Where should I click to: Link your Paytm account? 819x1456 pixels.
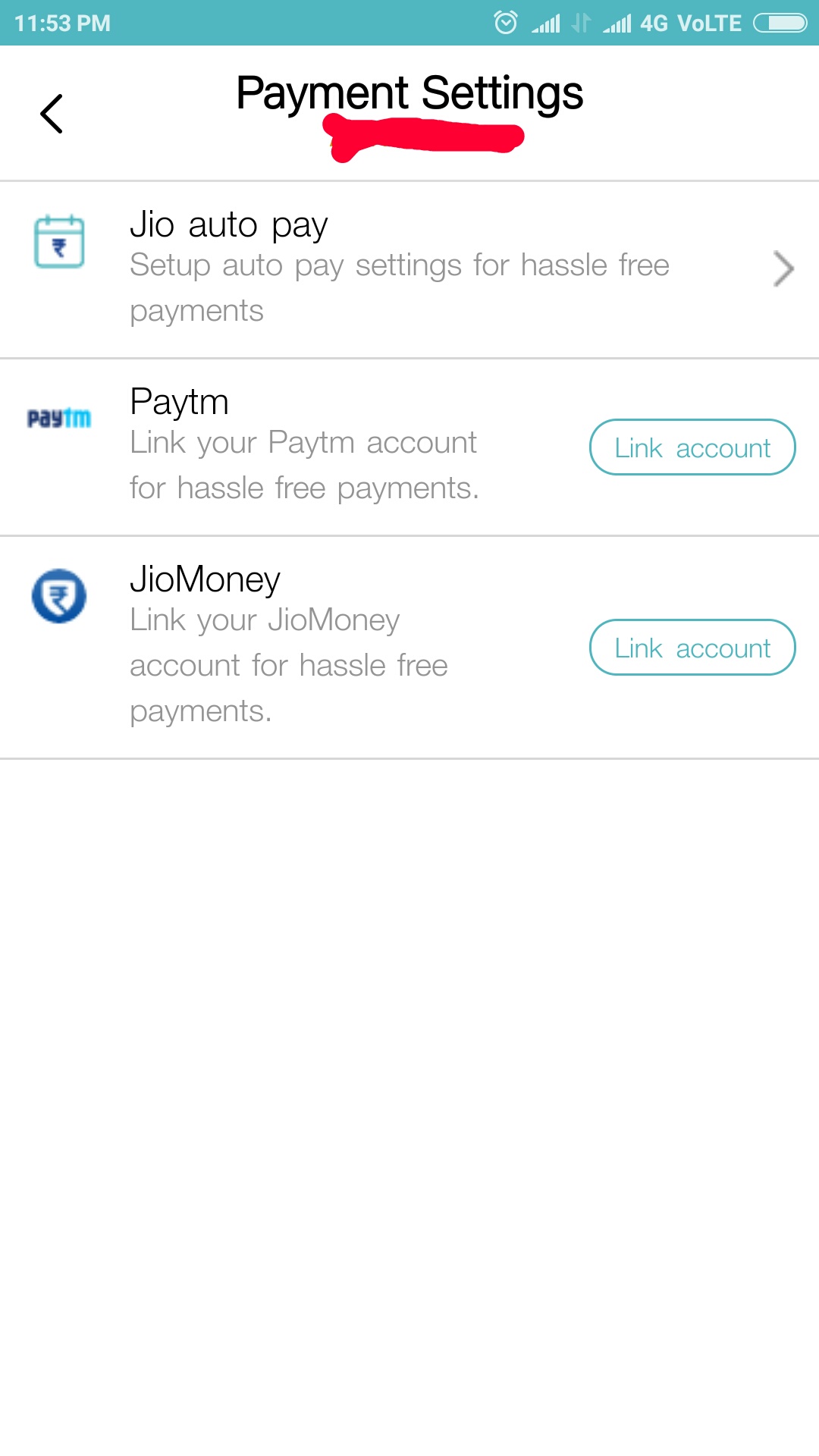(692, 447)
